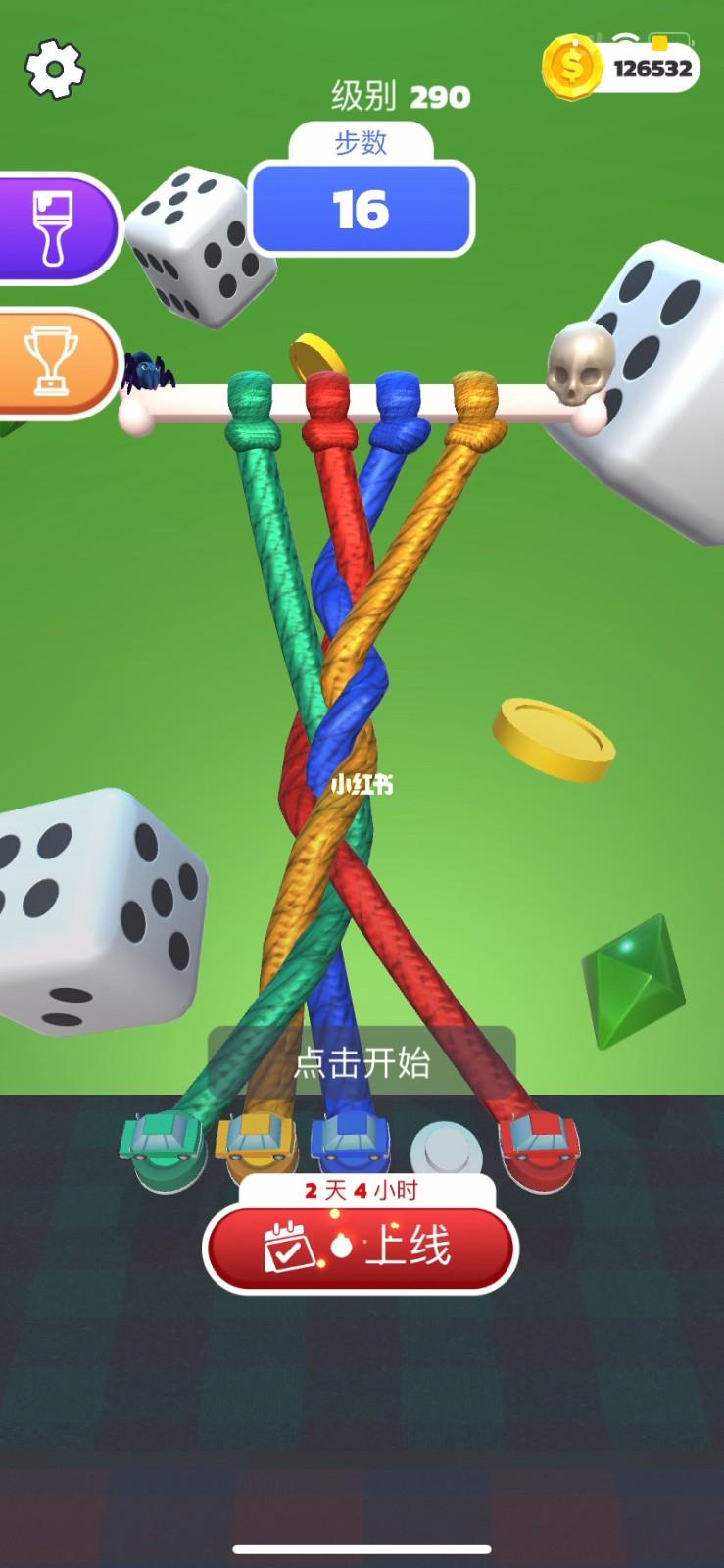Select the red rope car
Viewport: 724px width, 1568px height.
538,1140
